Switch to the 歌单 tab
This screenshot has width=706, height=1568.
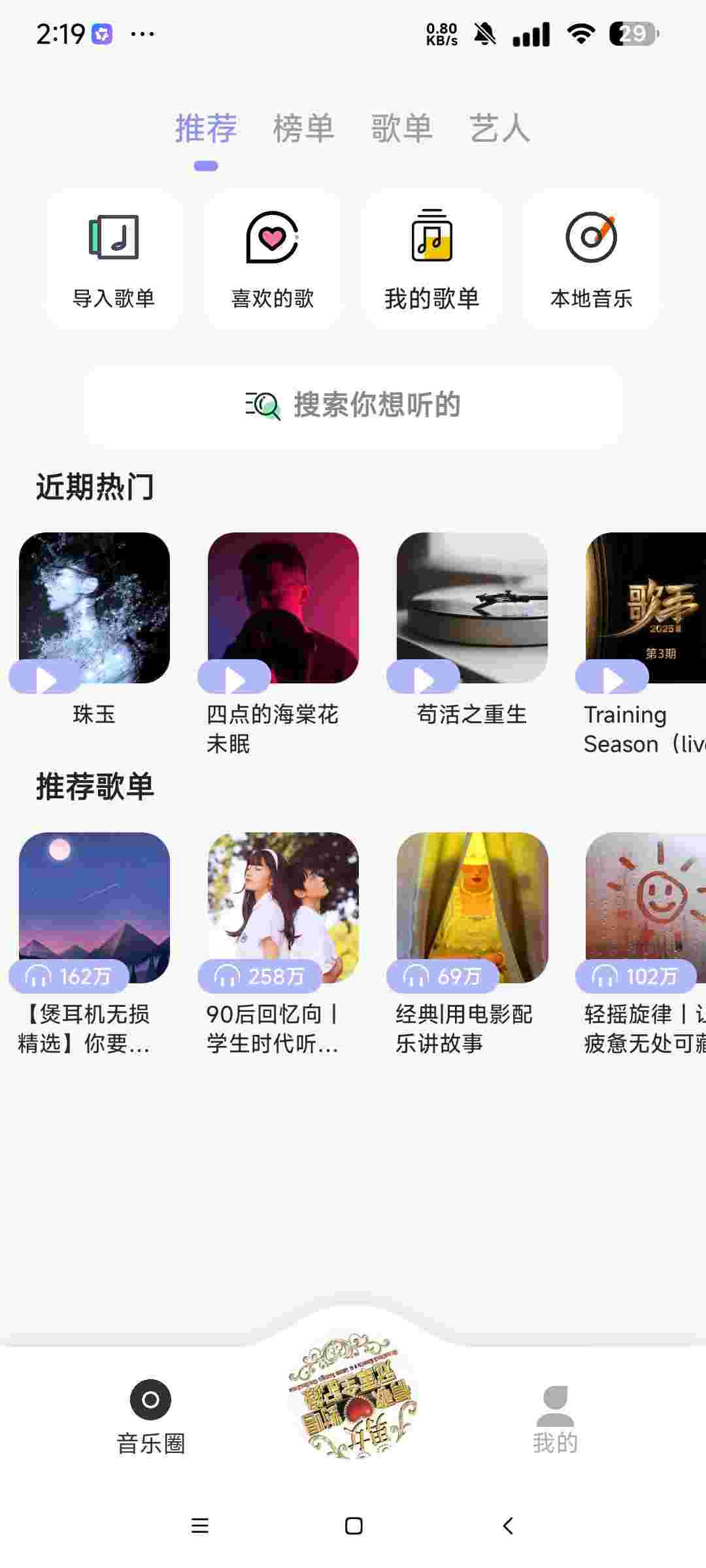(x=401, y=128)
